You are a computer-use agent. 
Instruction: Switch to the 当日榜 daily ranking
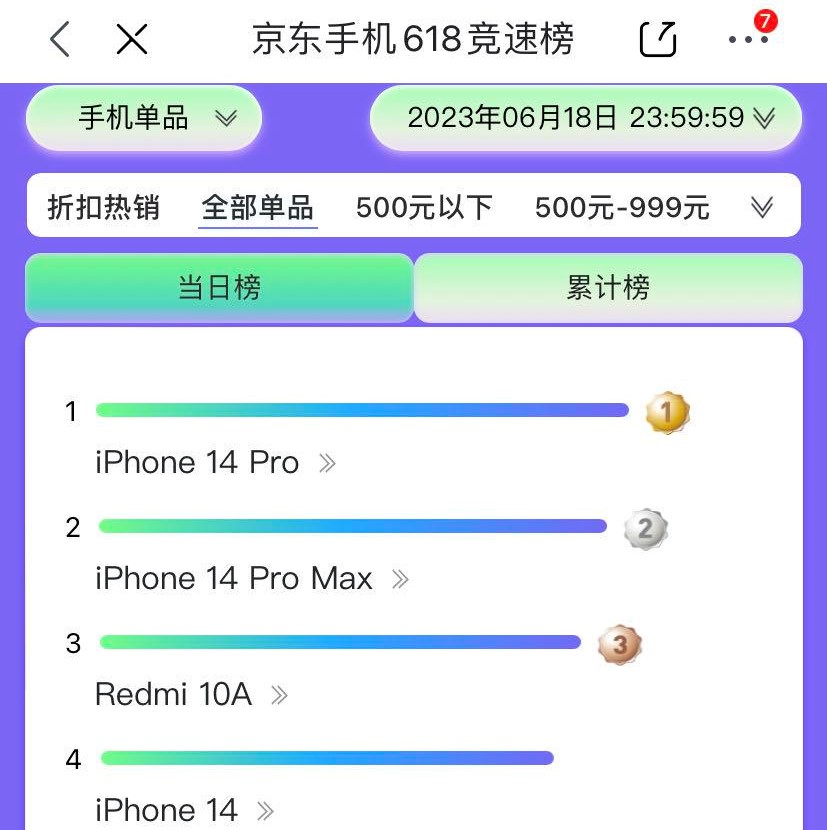pyautogui.click(x=219, y=287)
